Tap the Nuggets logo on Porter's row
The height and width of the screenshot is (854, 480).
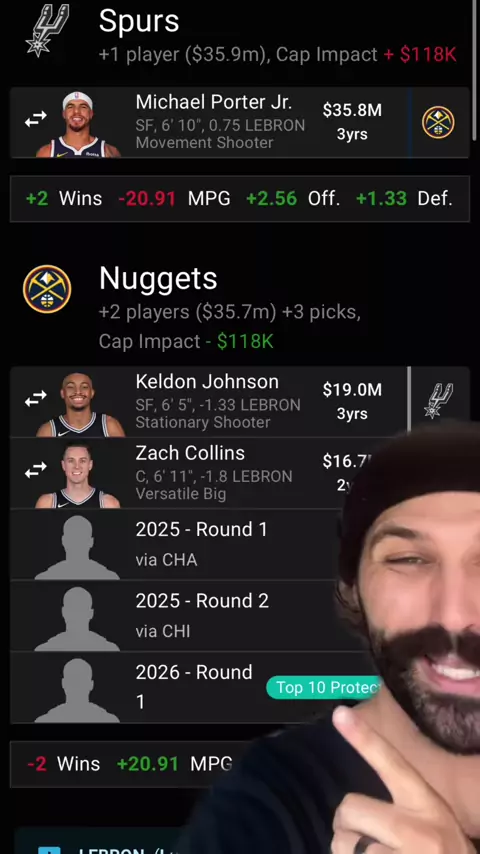tap(438, 122)
